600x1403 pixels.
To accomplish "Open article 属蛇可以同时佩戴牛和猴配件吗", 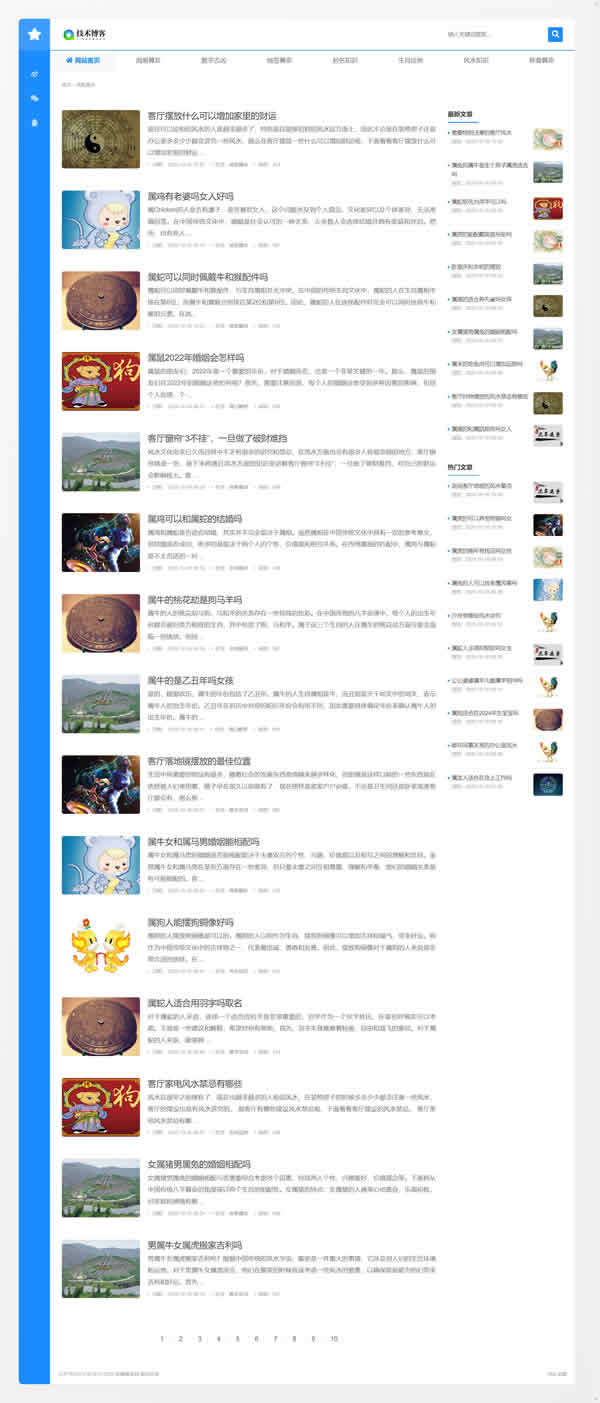I will tap(208, 277).
